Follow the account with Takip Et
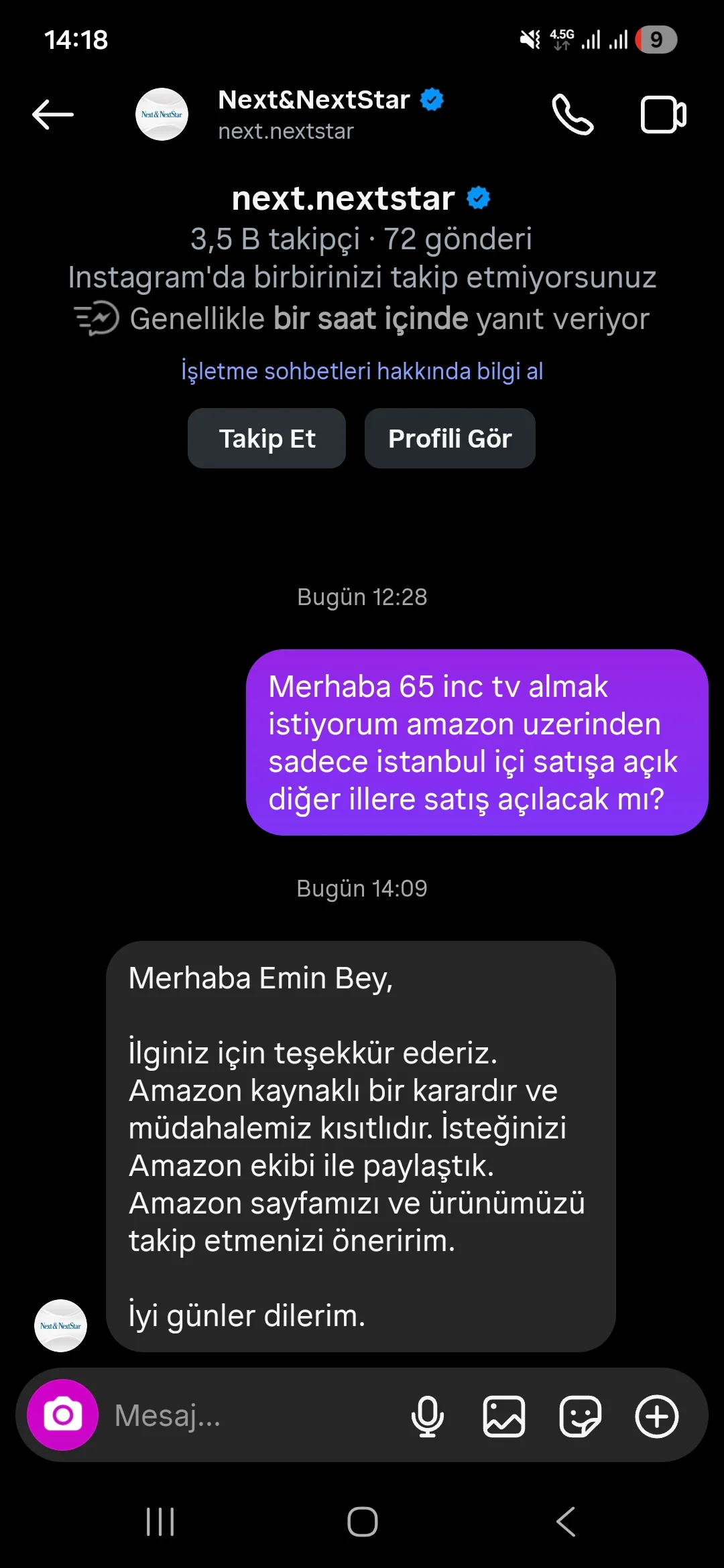This screenshot has width=724, height=1568. [x=267, y=438]
